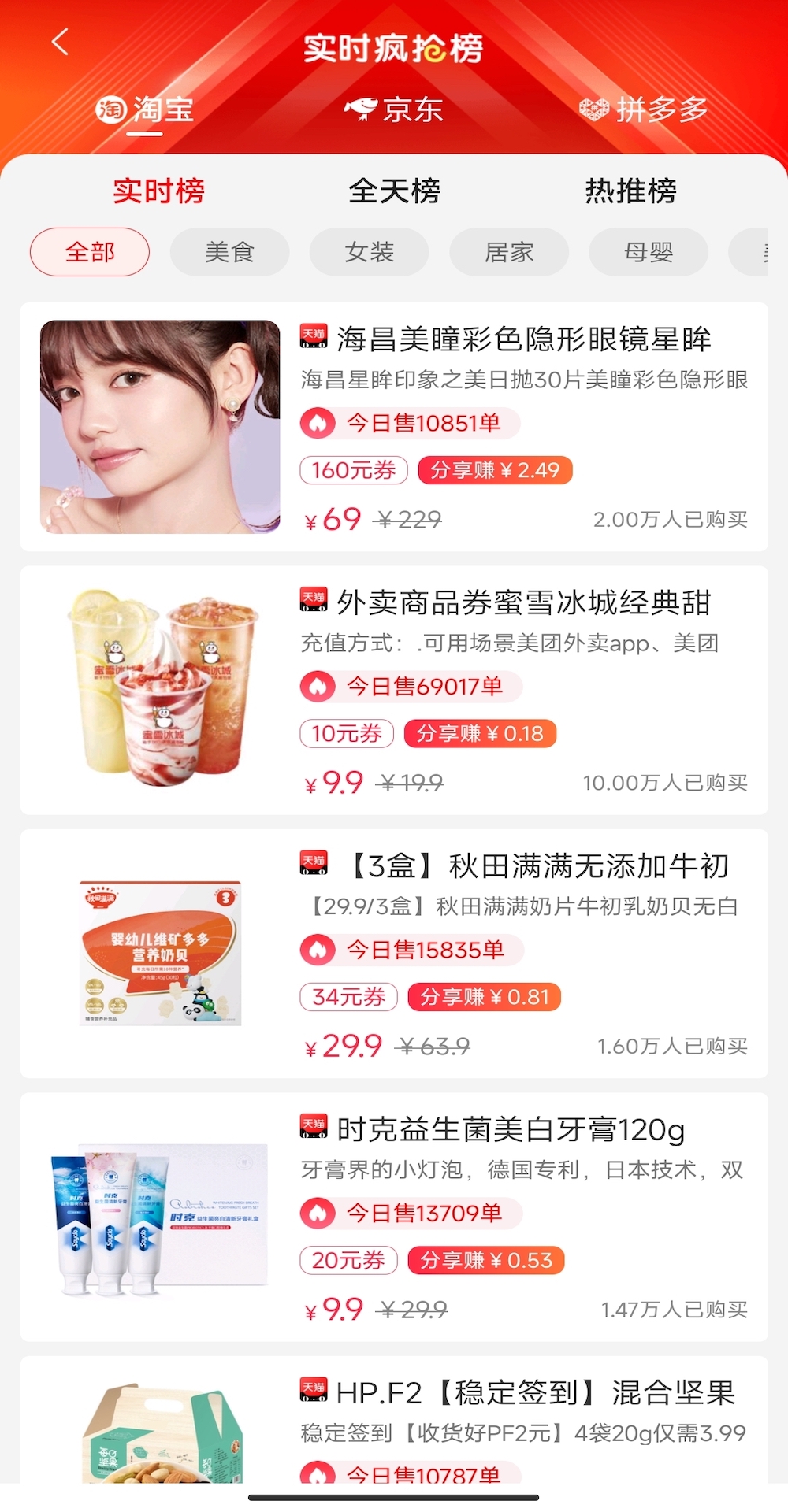Open the 热推榜 ranking tab
Viewport: 788px width, 1512px height.
pos(630,191)
